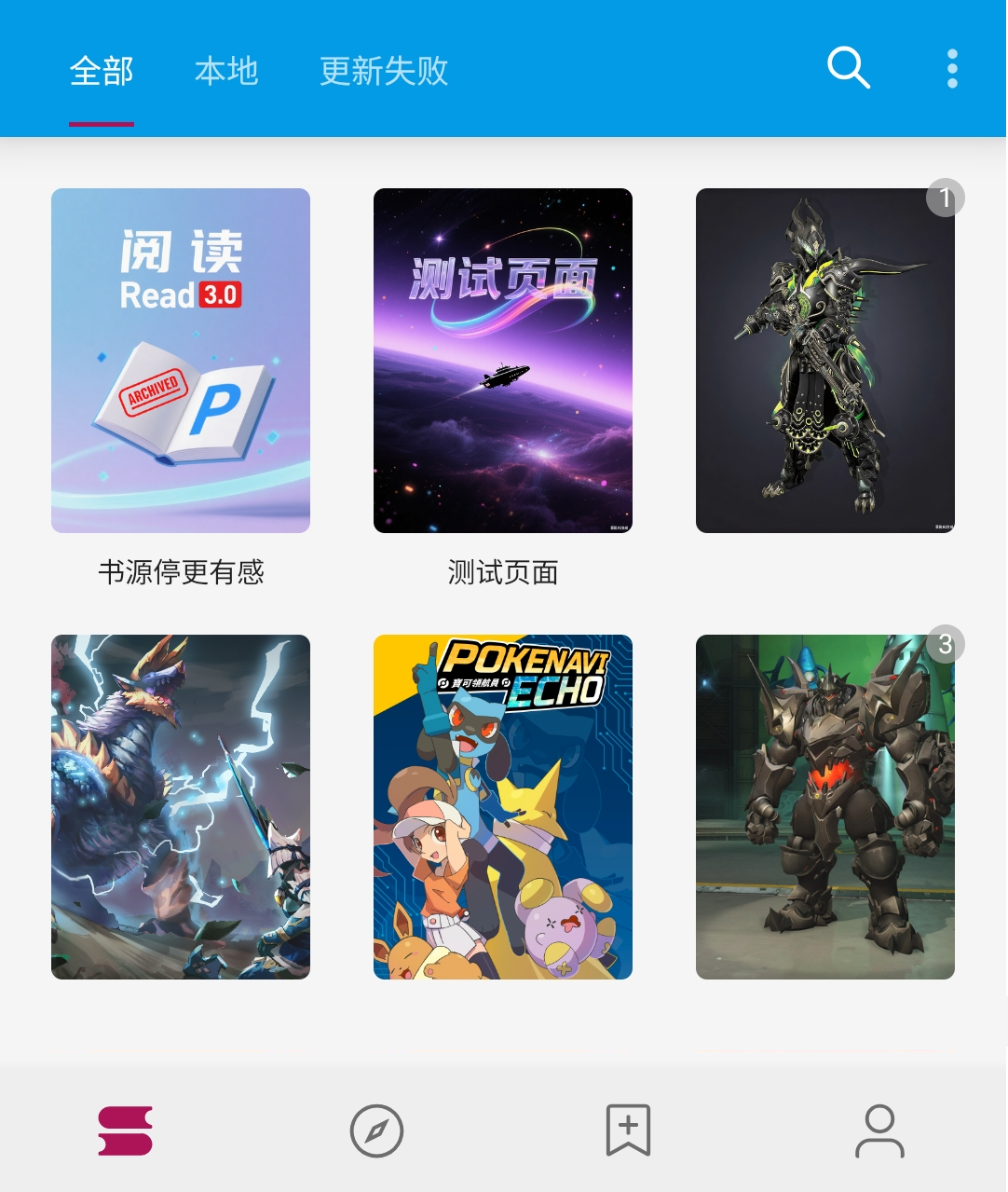Open the bookmark-plus tab in bottom bar

pyautogui.click(x=628, y=1130)
